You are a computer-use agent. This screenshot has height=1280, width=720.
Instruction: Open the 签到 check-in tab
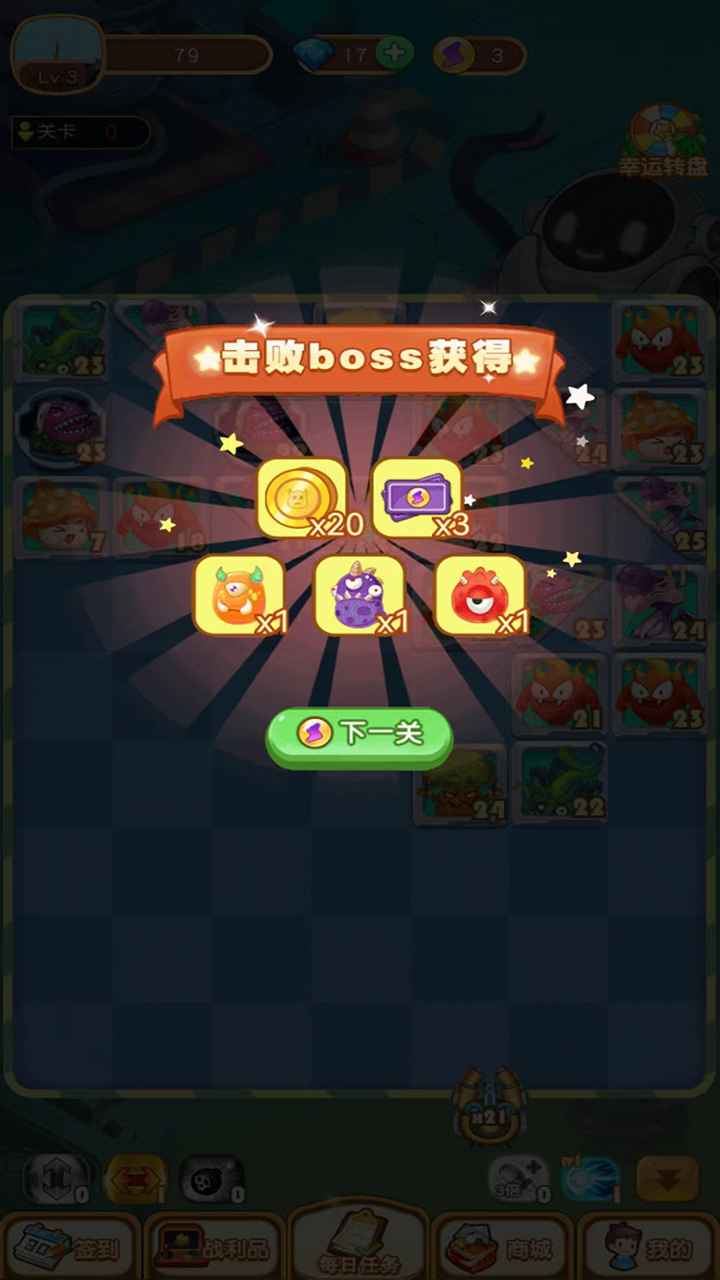click(70, 1246)
